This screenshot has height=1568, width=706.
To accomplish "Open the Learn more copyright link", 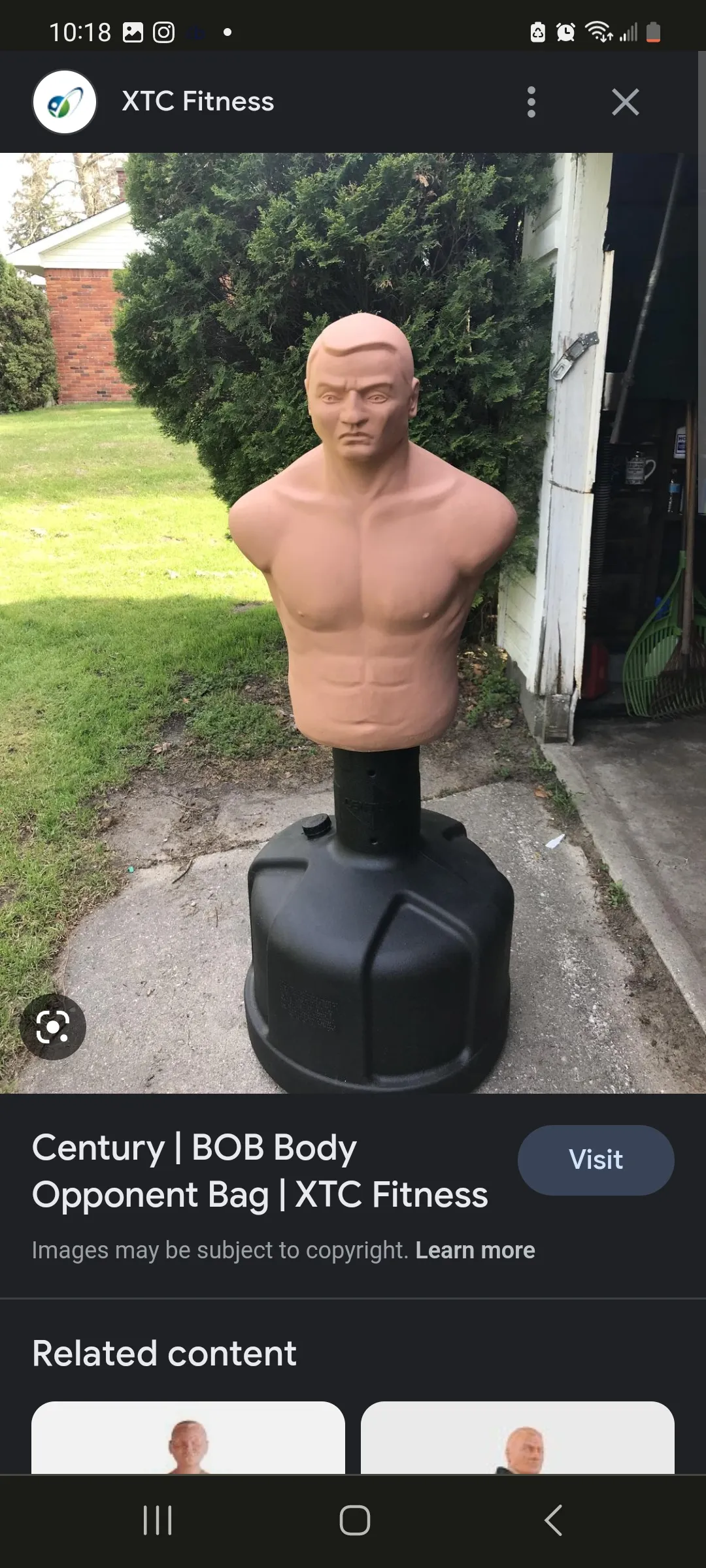I will [475, 1250].
